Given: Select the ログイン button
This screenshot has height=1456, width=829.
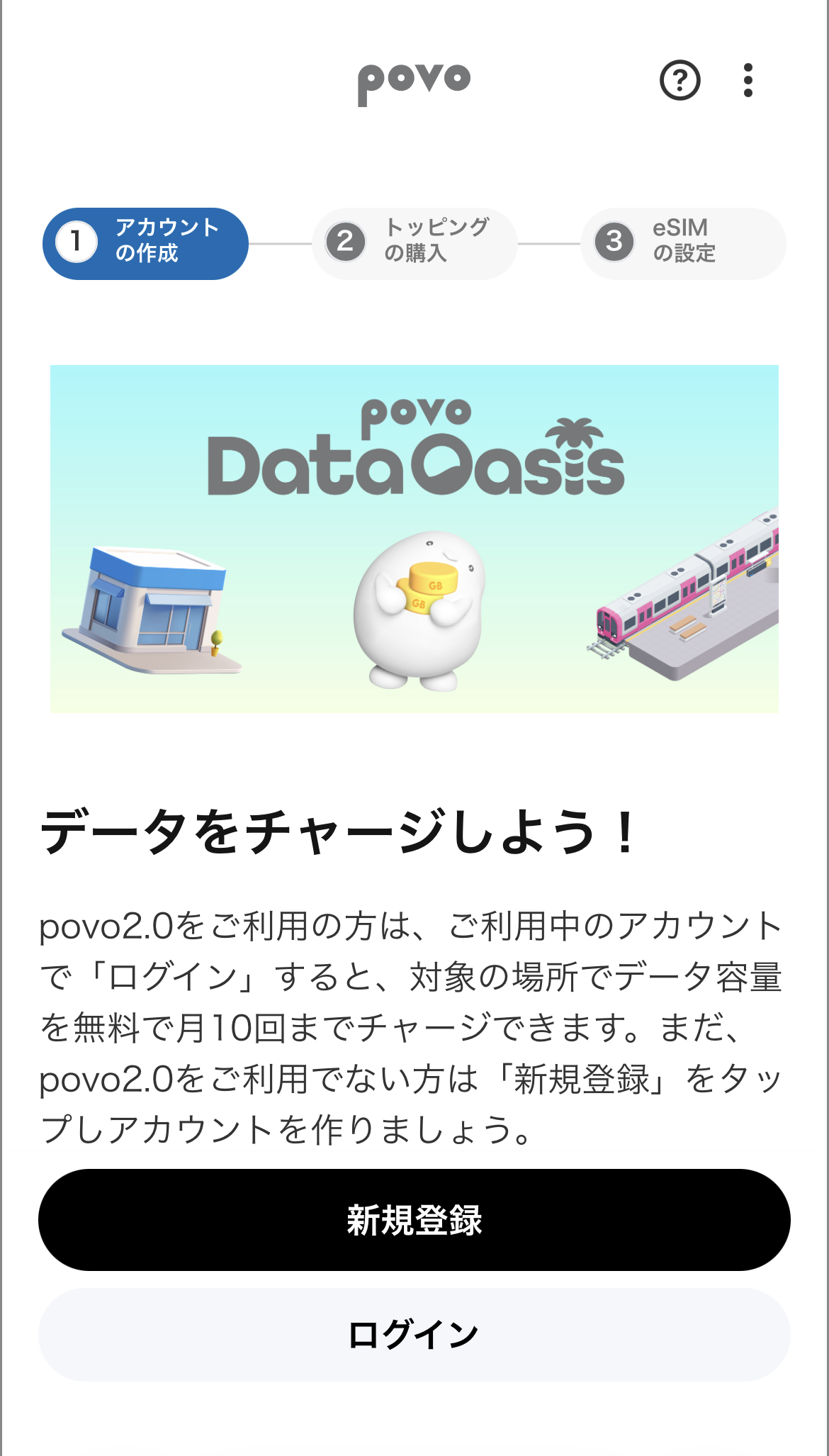Looking at the screenshot, I should point(414,1334).
